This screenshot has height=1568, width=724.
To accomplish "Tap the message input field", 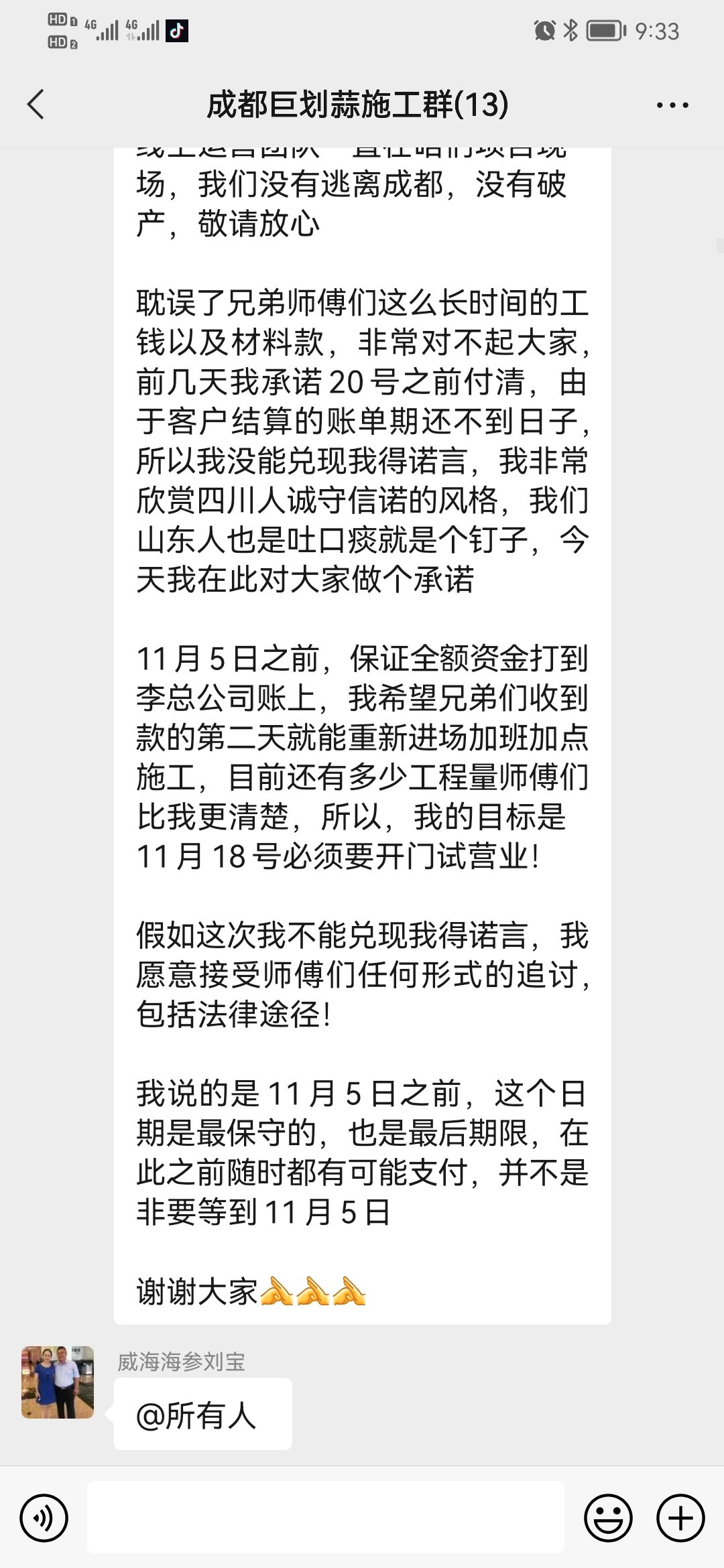I will click(326, 1518).
